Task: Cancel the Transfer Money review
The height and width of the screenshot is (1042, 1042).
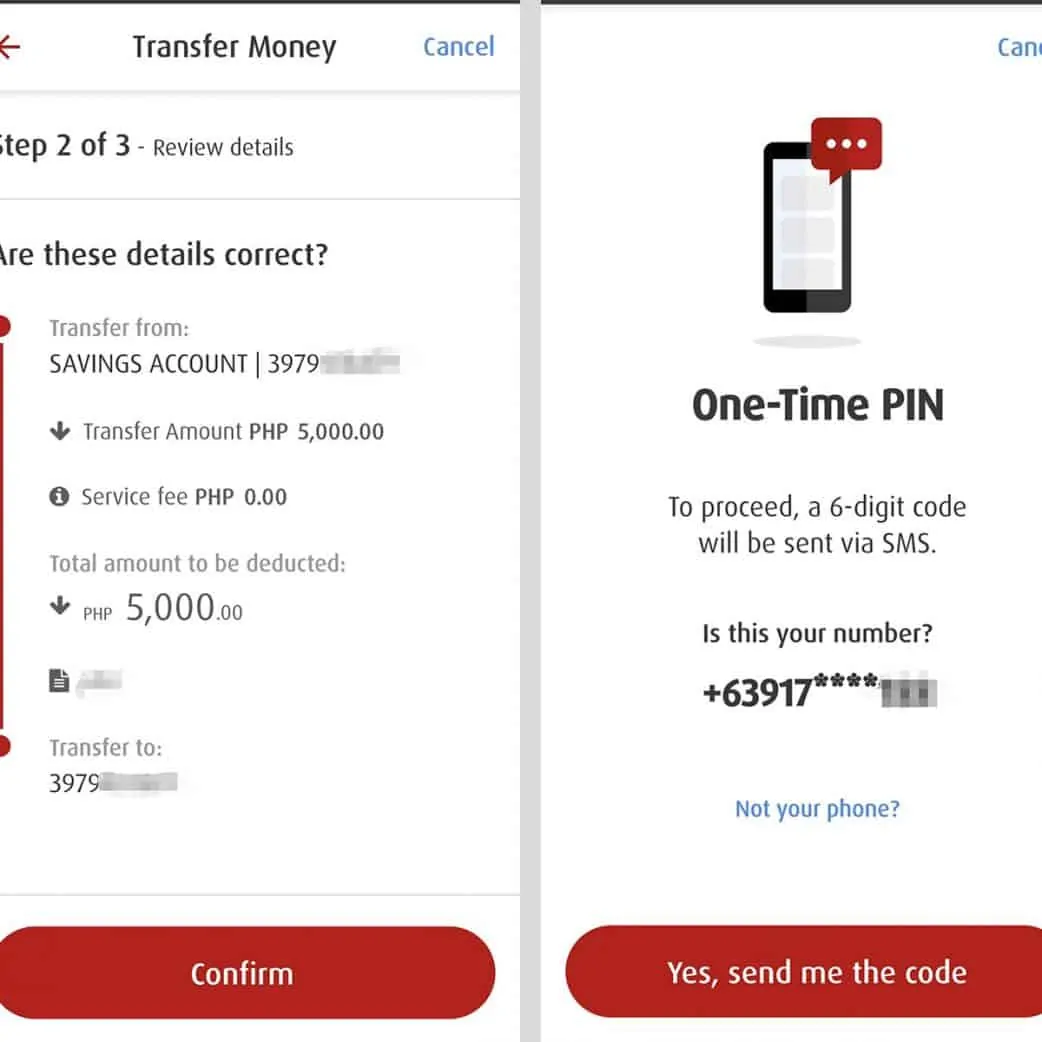Action: [458, 47]
